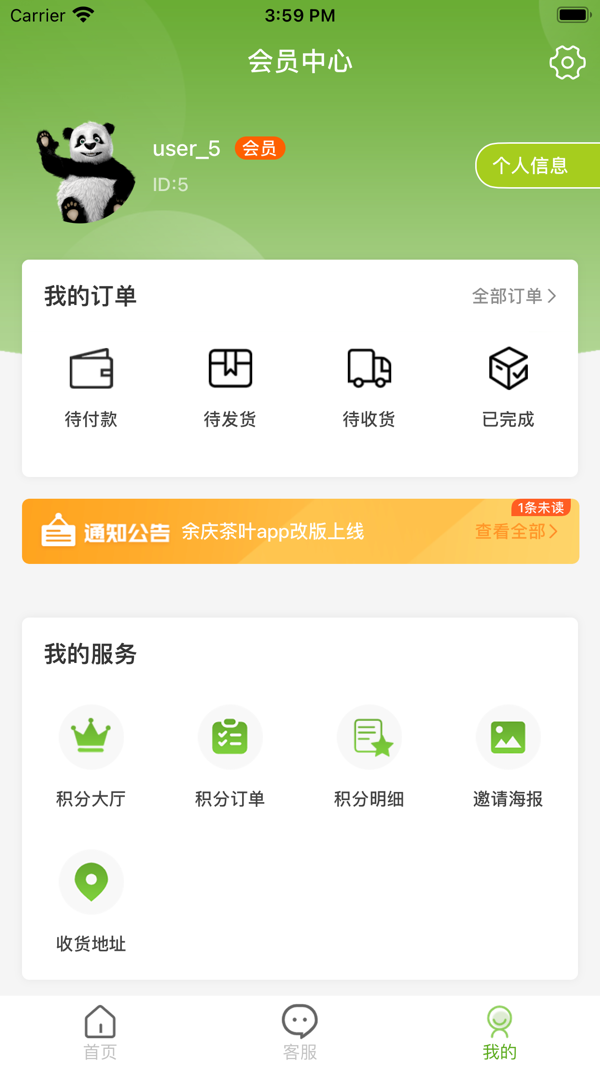Tap 查看全部 on the notice banner
600x1067 pixels.
[516, 531]
